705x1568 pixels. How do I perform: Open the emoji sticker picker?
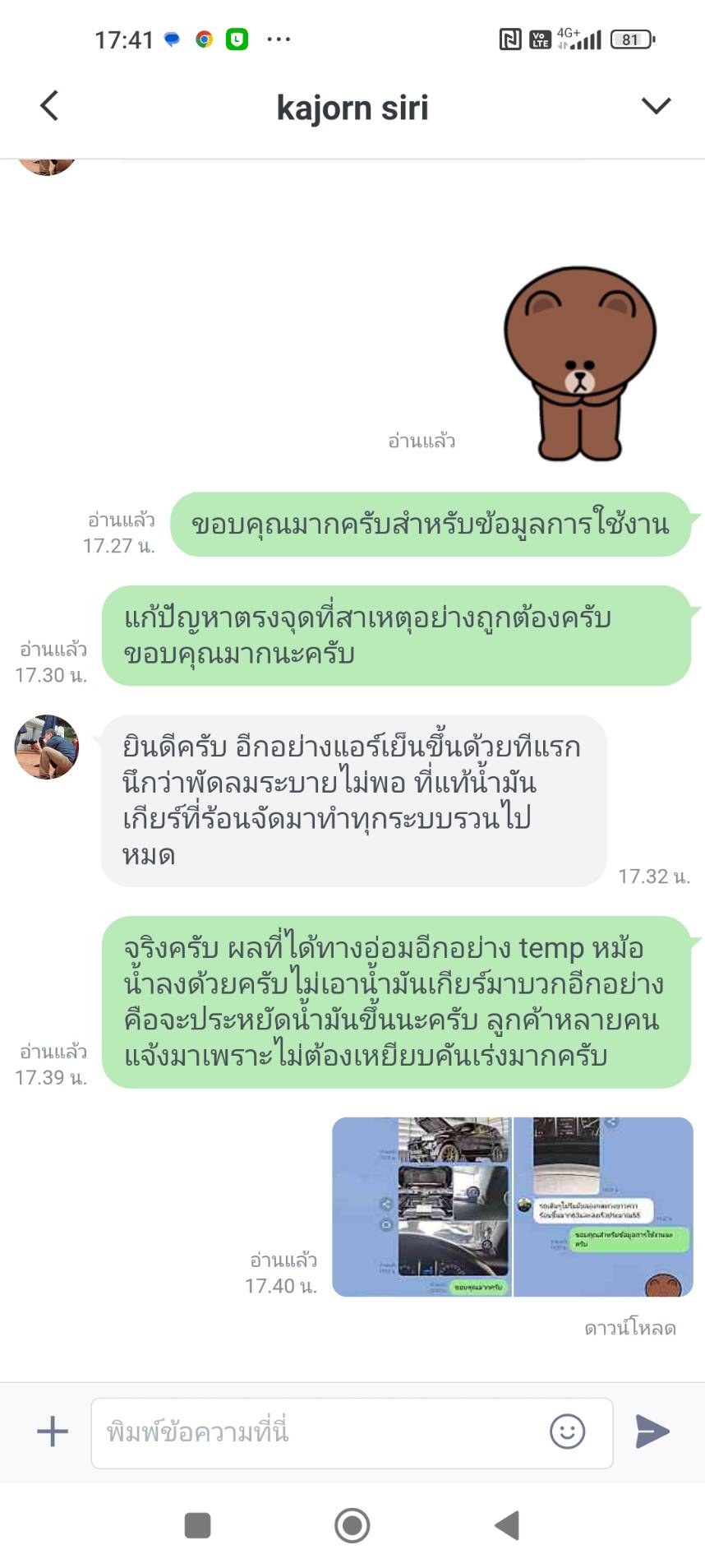[x=567, y=1432]
